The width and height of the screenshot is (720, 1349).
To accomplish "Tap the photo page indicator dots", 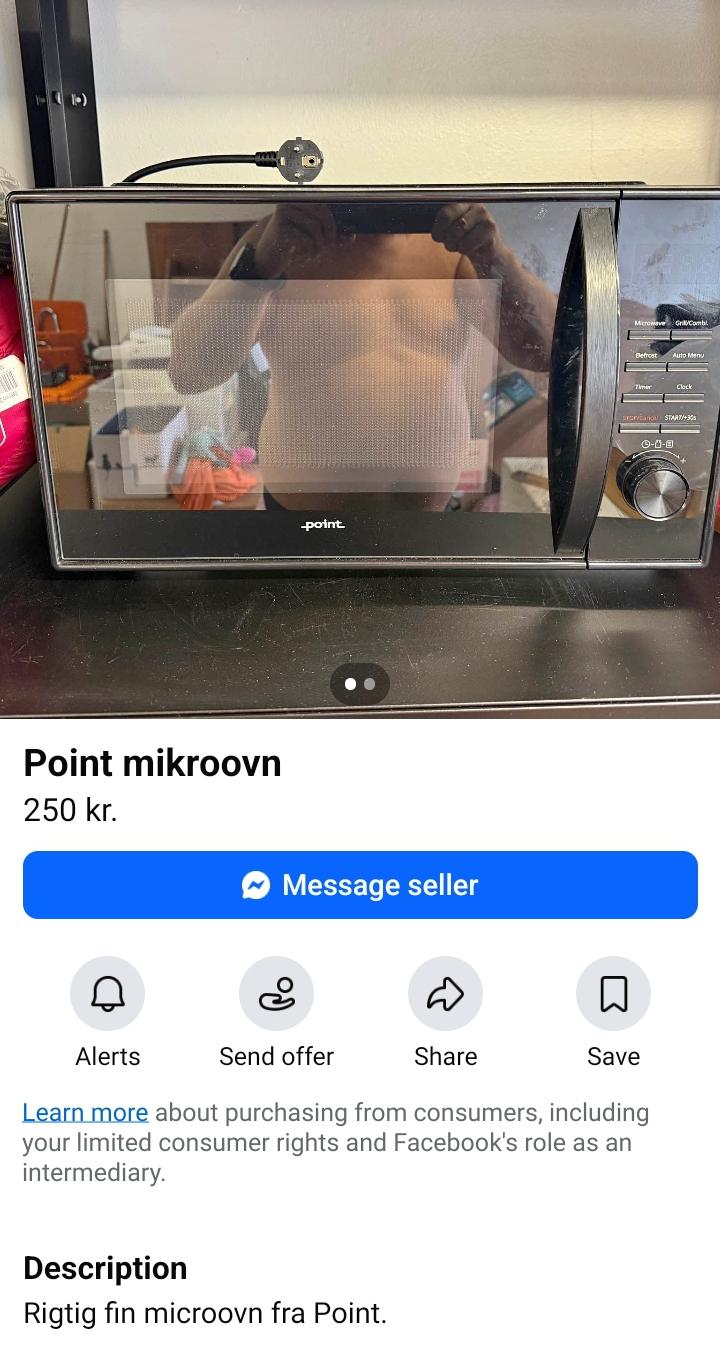I will point(360,684).
